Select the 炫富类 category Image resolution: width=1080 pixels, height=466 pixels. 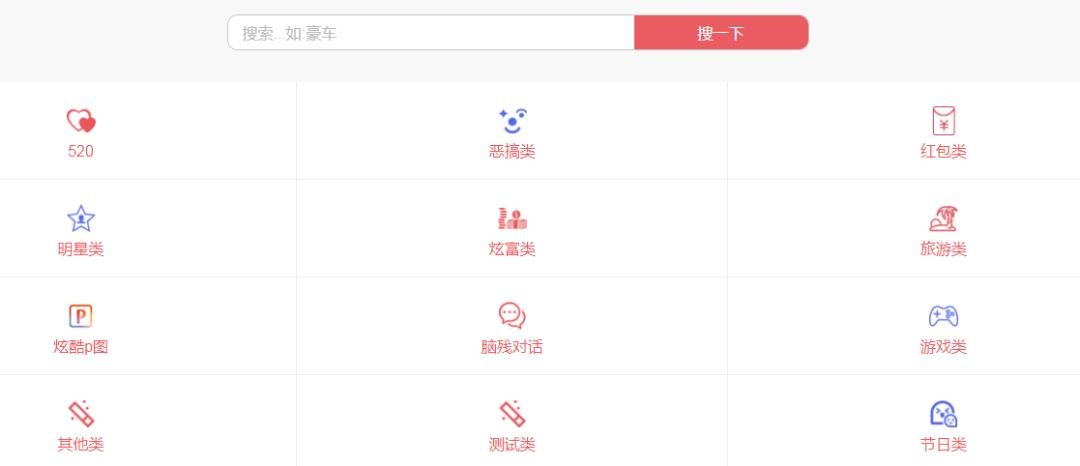[x=512, y=231]
